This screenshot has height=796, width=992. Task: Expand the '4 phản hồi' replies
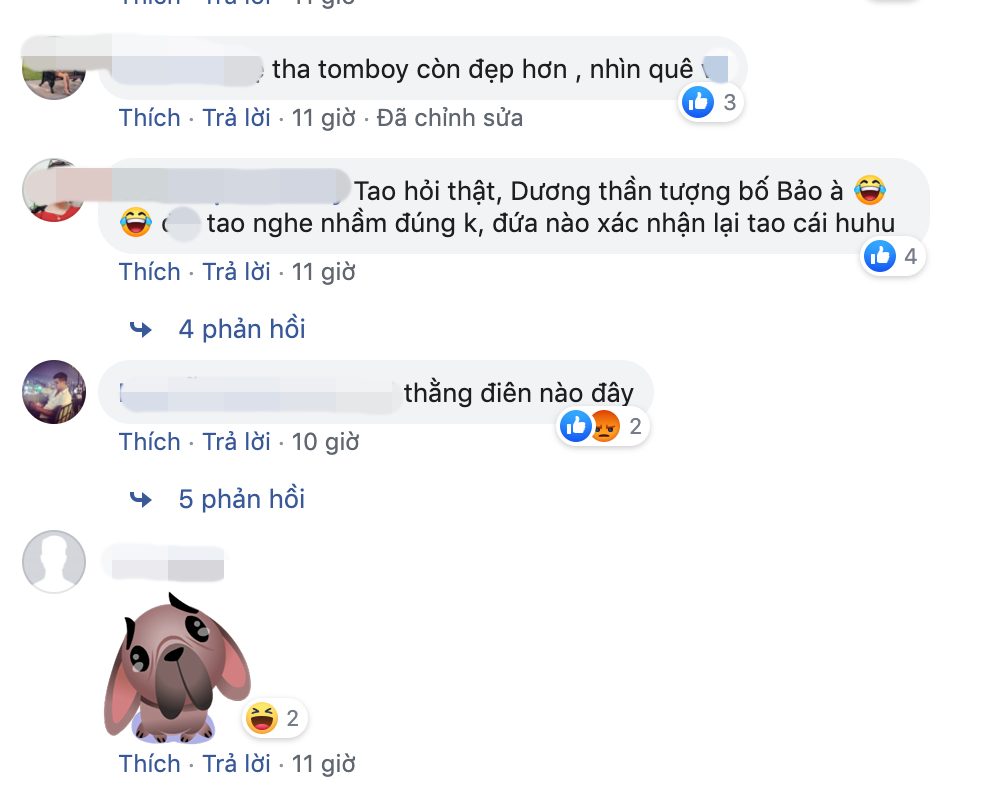[241, 329]
